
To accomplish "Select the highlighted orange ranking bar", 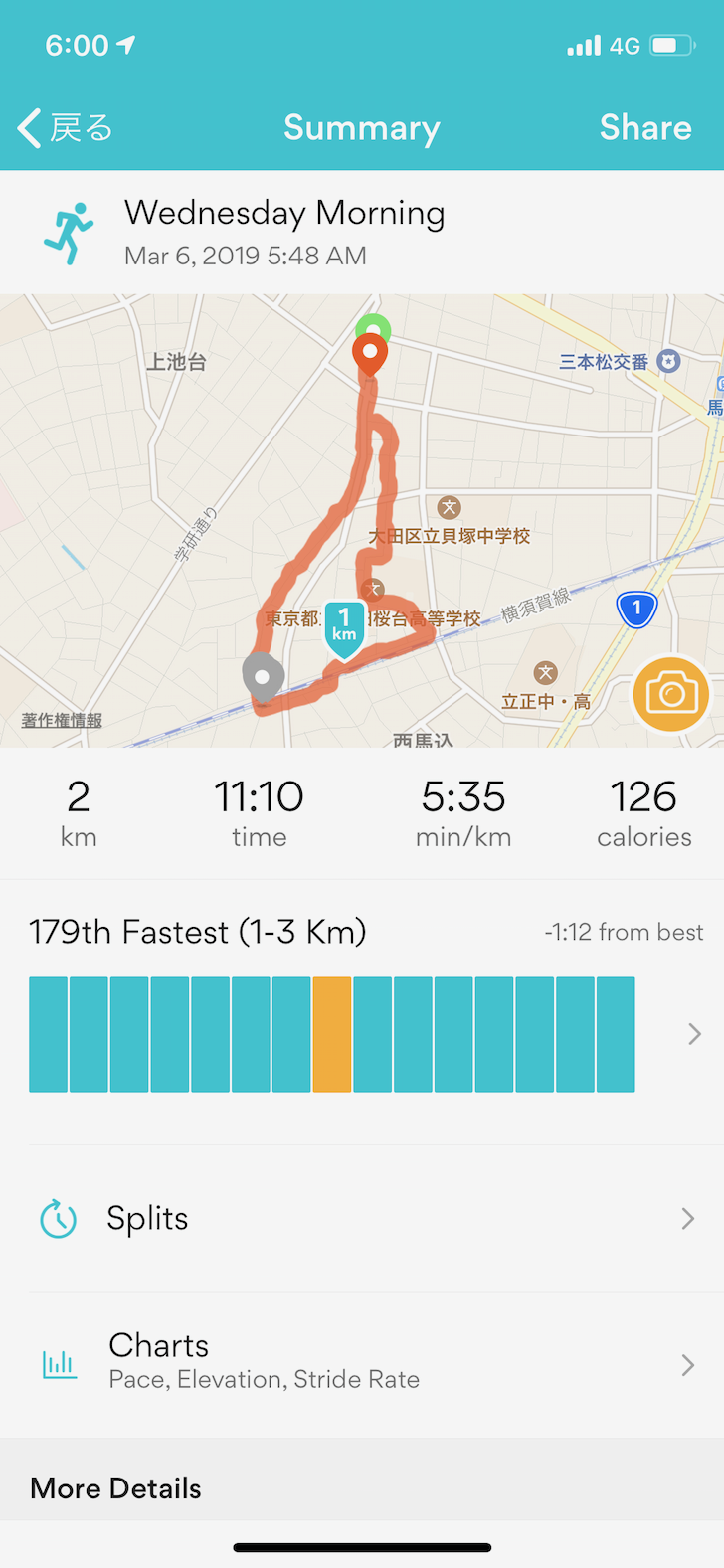I will coord(332,1035).
